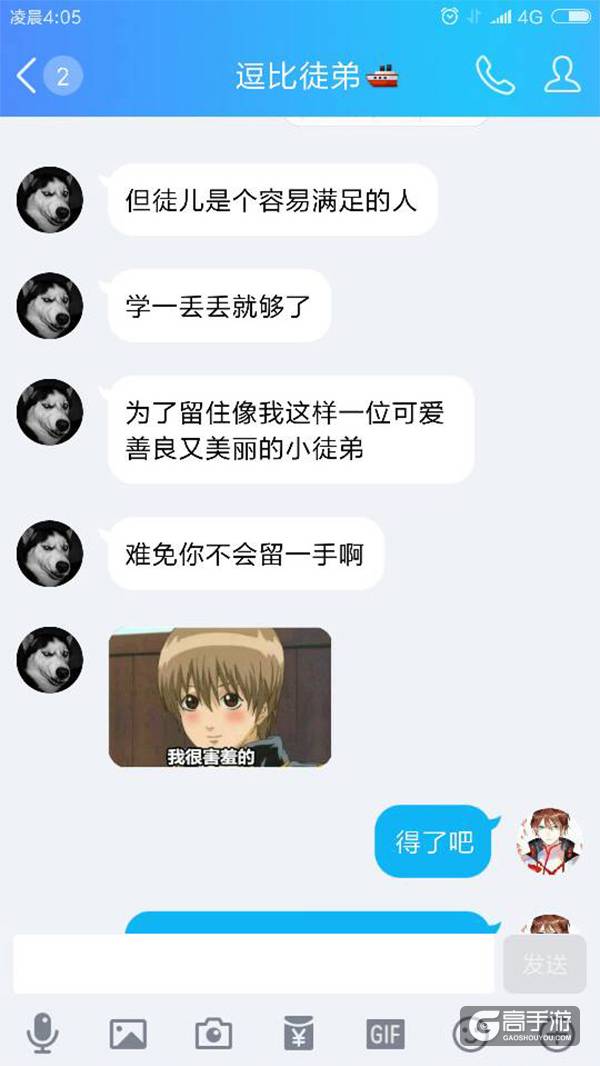Send a red packet
The width and height of the screenshot is (600, 1066).
click(299, 1033)
